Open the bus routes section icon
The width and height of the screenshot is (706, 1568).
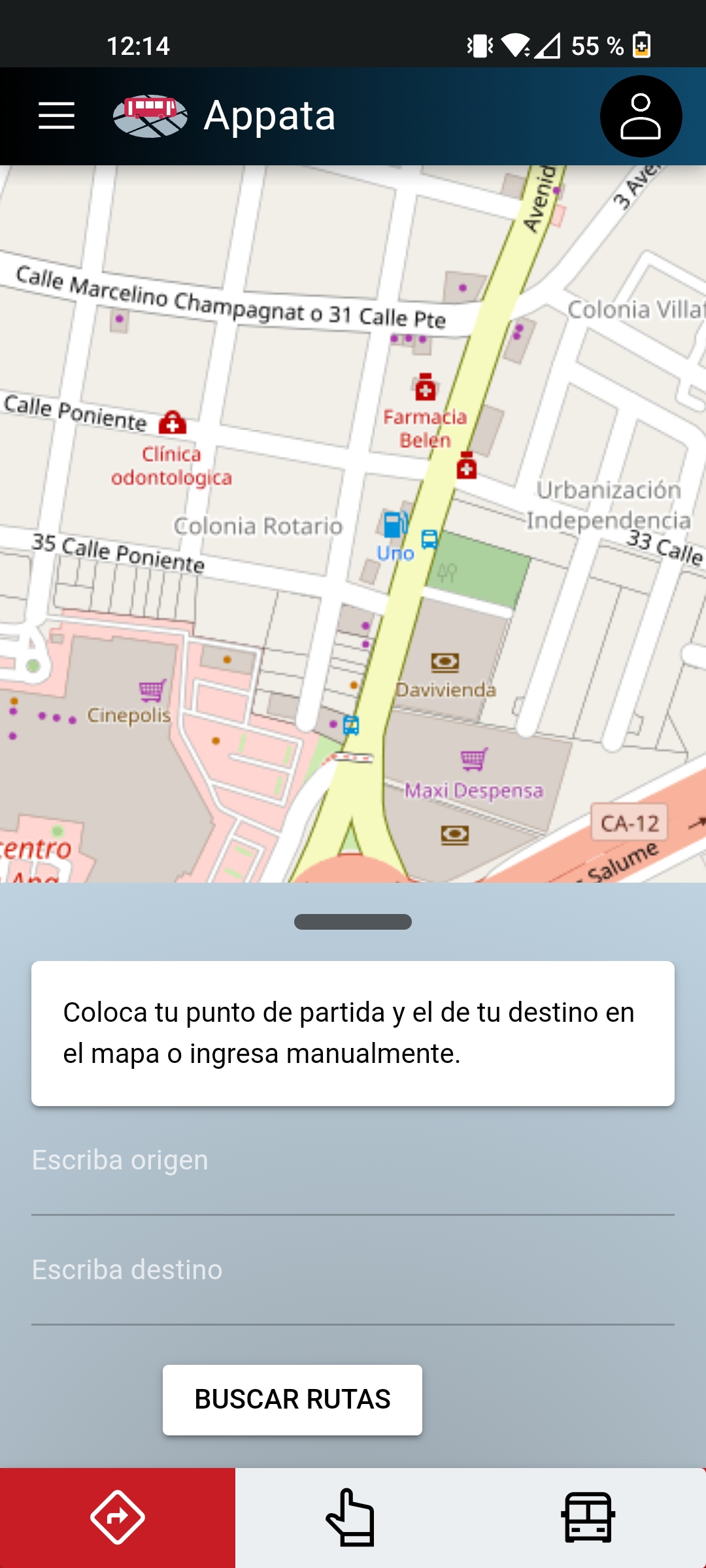(x=588, y=1518)
